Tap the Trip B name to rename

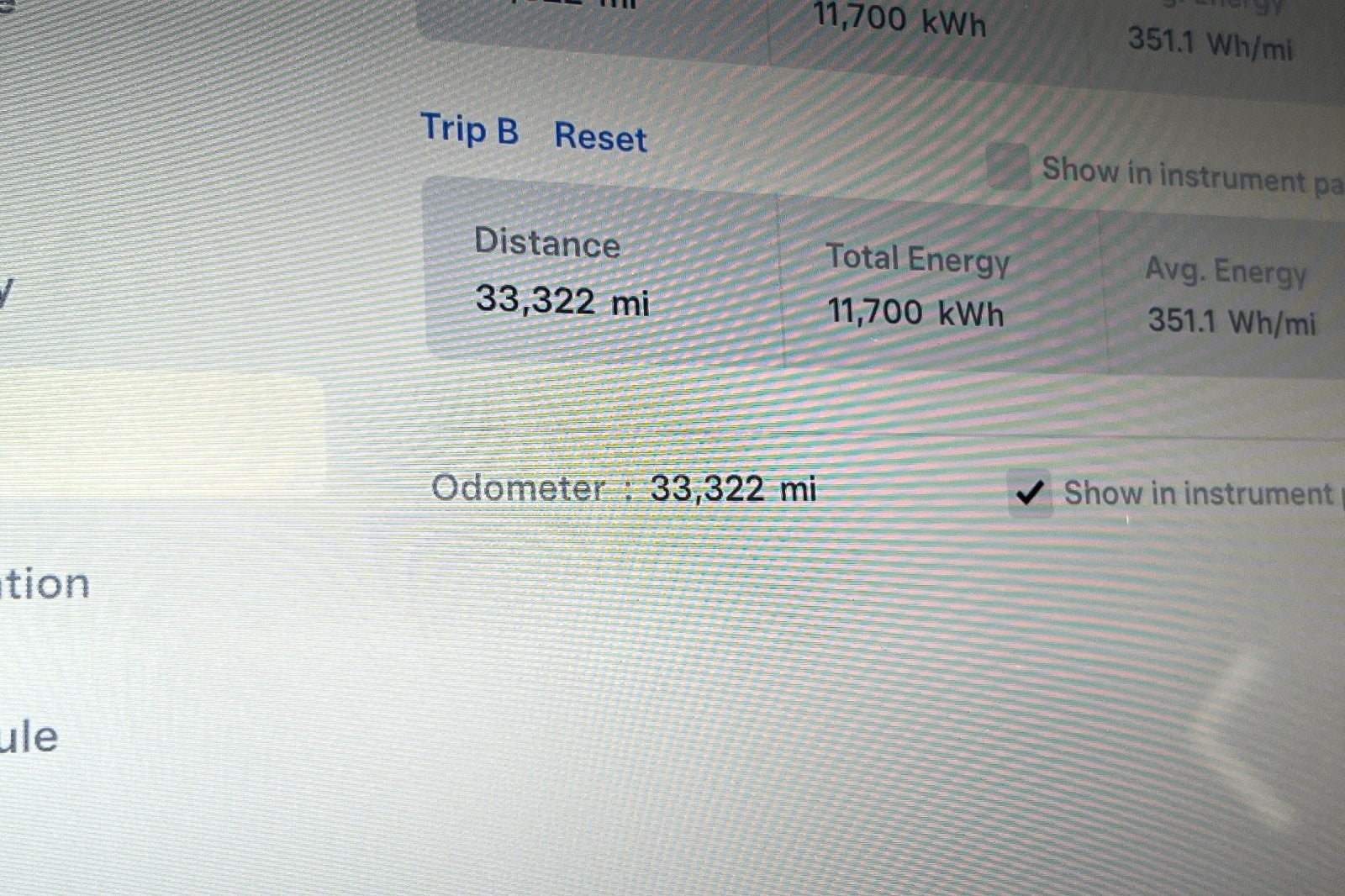pos(469,130)
